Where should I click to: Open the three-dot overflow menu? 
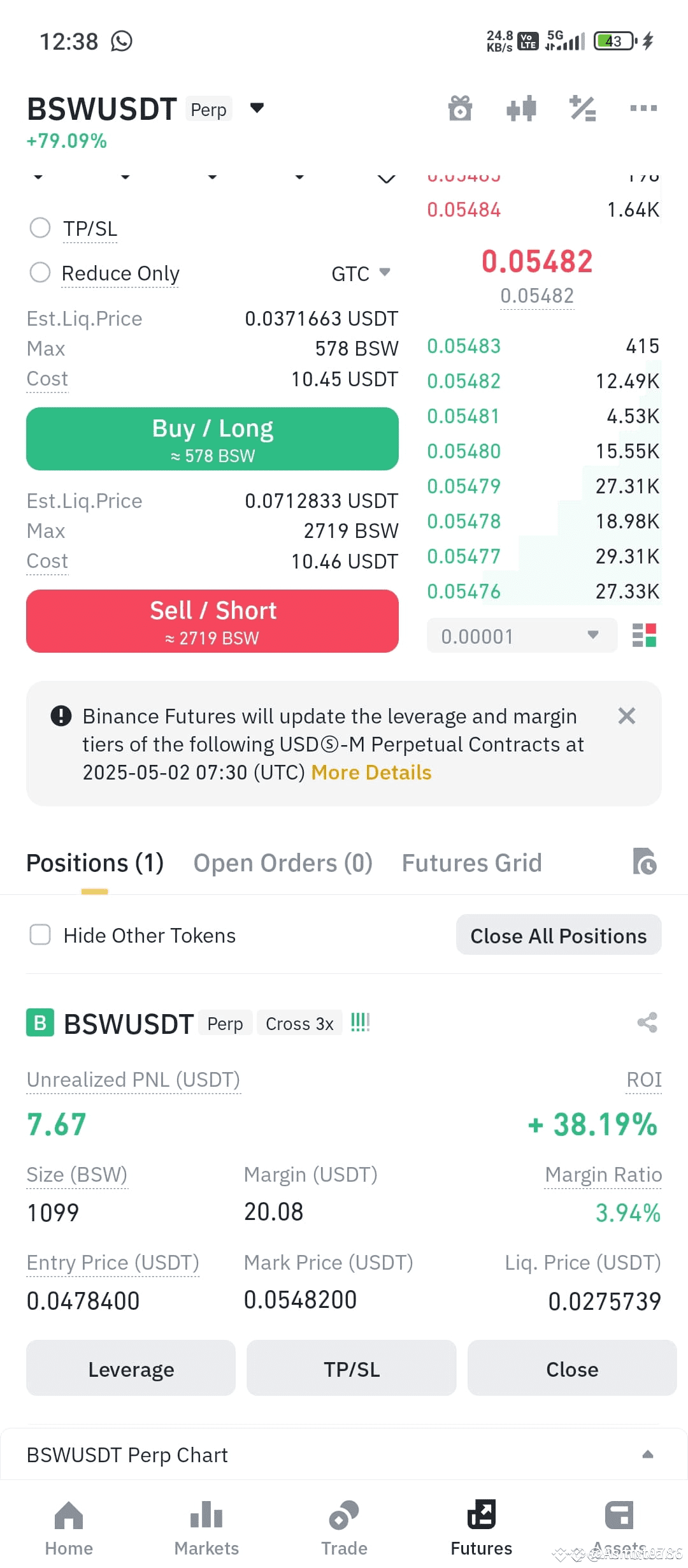pyautogui.click(x=643, y=108)
